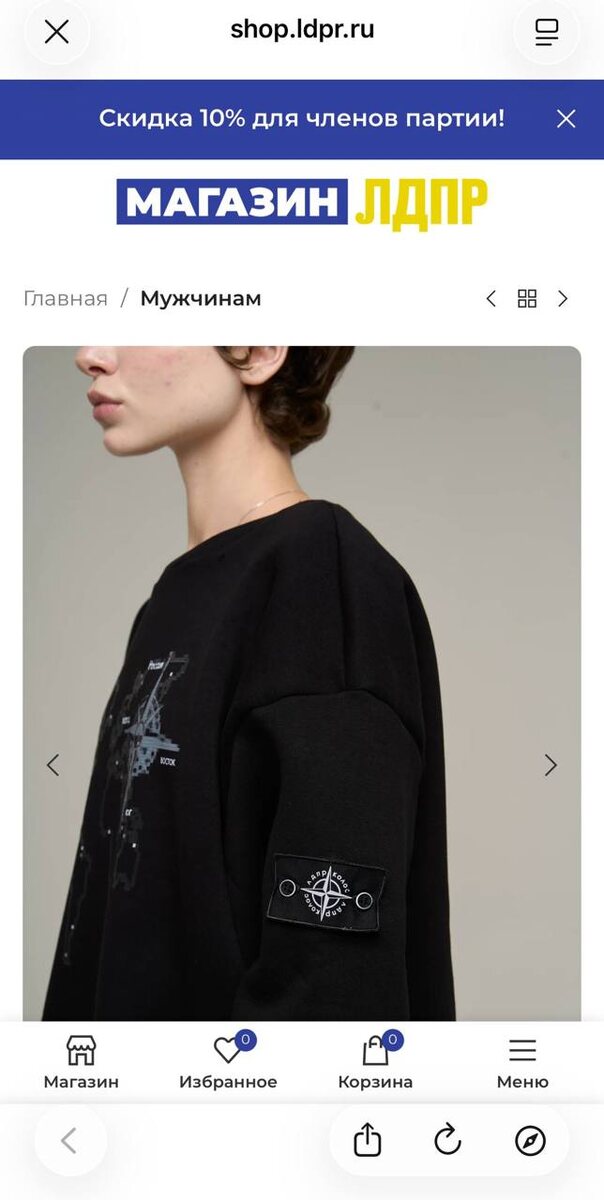Viewport: 604px width, 1200px height.
Task: Open page in external browser
Action: [530, 1140]
